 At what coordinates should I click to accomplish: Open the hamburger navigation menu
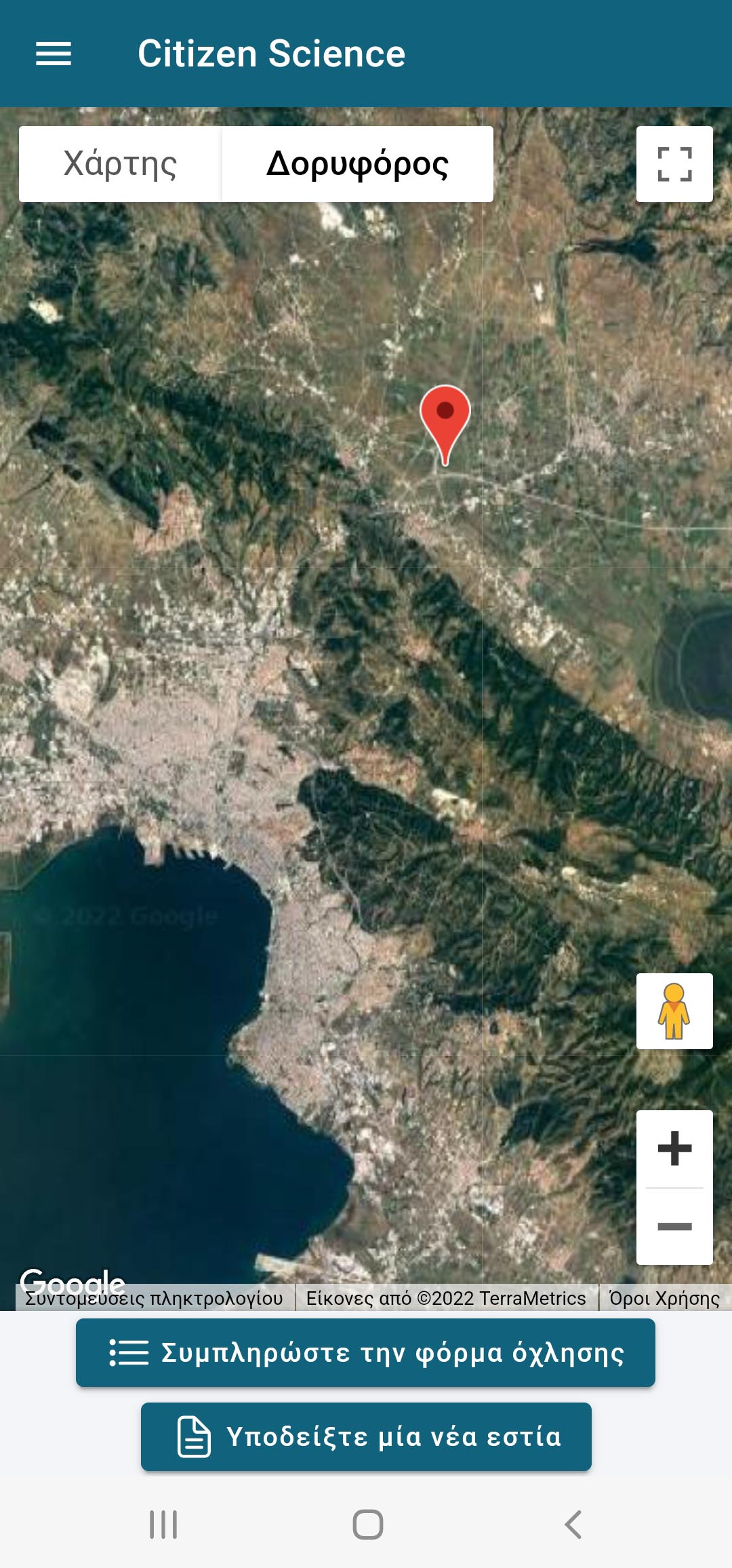click(54, 54)
